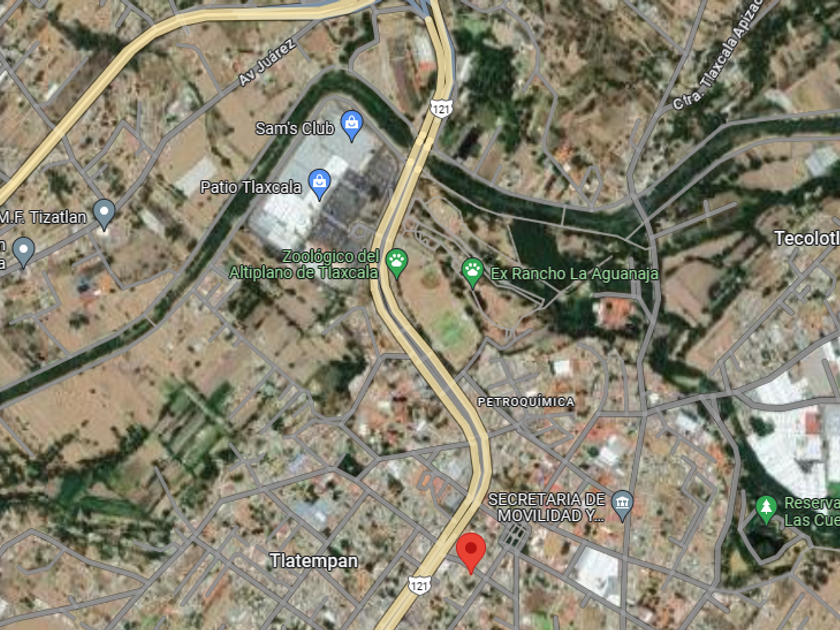Open the Sam's Club shopping marker
The height and width of the screenshot is (630, 840).
click(351, 125)
